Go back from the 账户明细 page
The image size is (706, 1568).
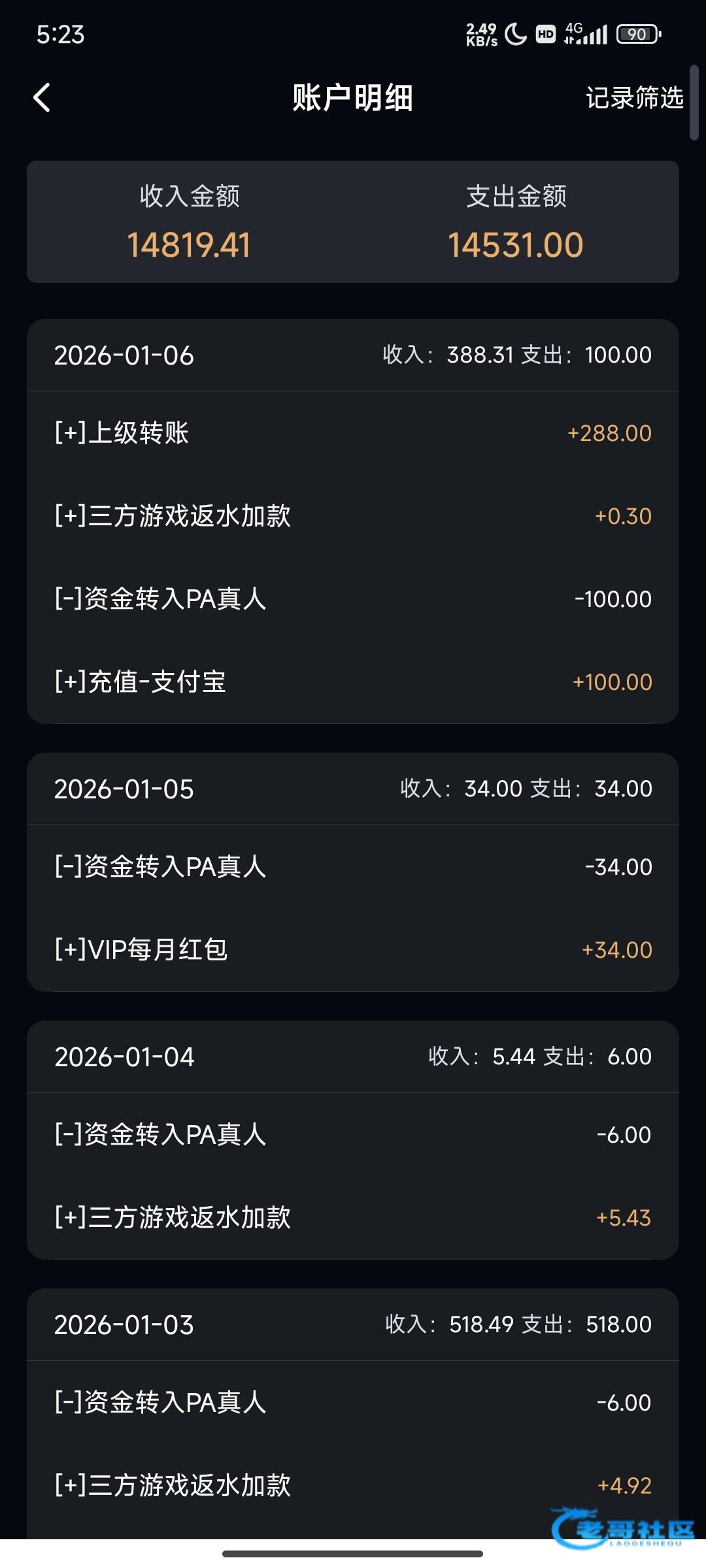pyautogui.click(x=42, y=98)
